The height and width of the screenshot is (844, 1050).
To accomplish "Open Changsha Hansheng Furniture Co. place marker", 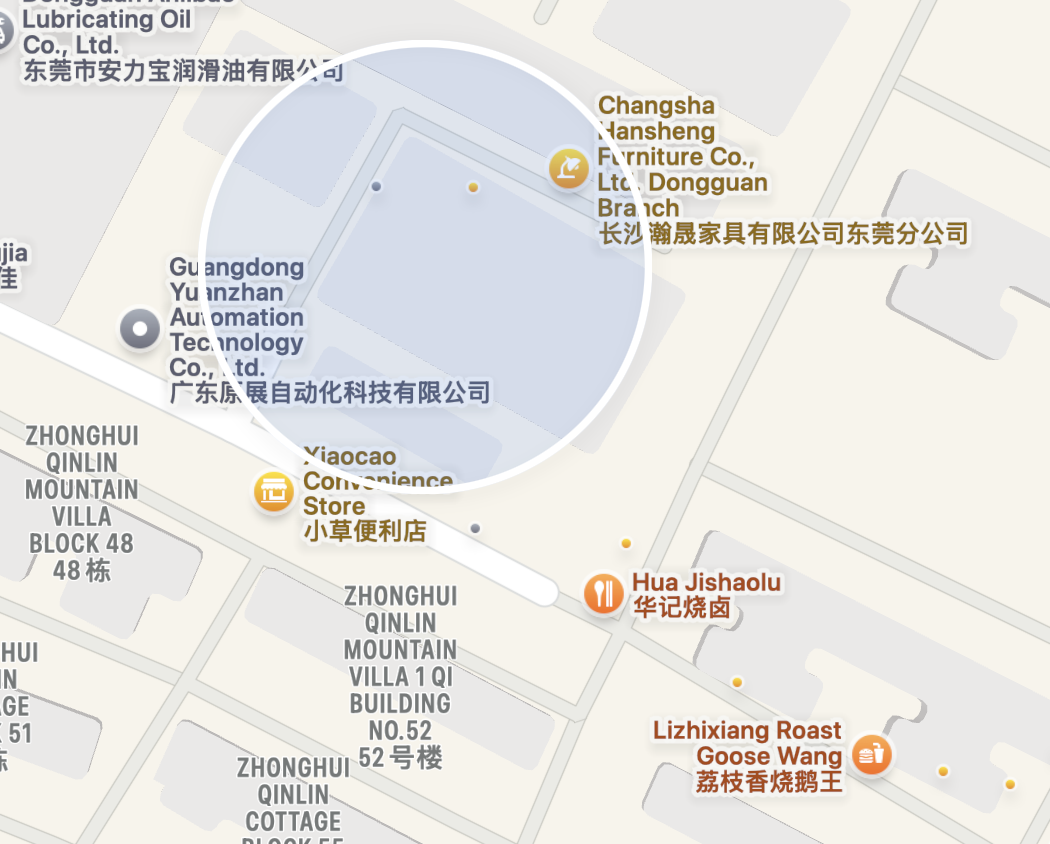I will pyautogui.click(x=568, y=167).
